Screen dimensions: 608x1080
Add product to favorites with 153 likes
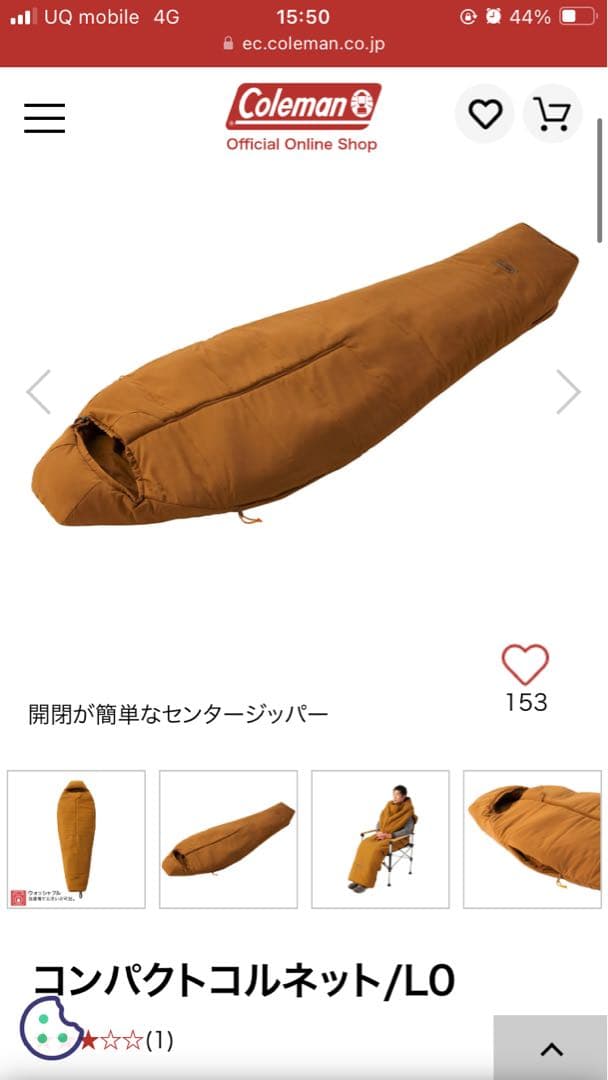[x=525, y=665]
